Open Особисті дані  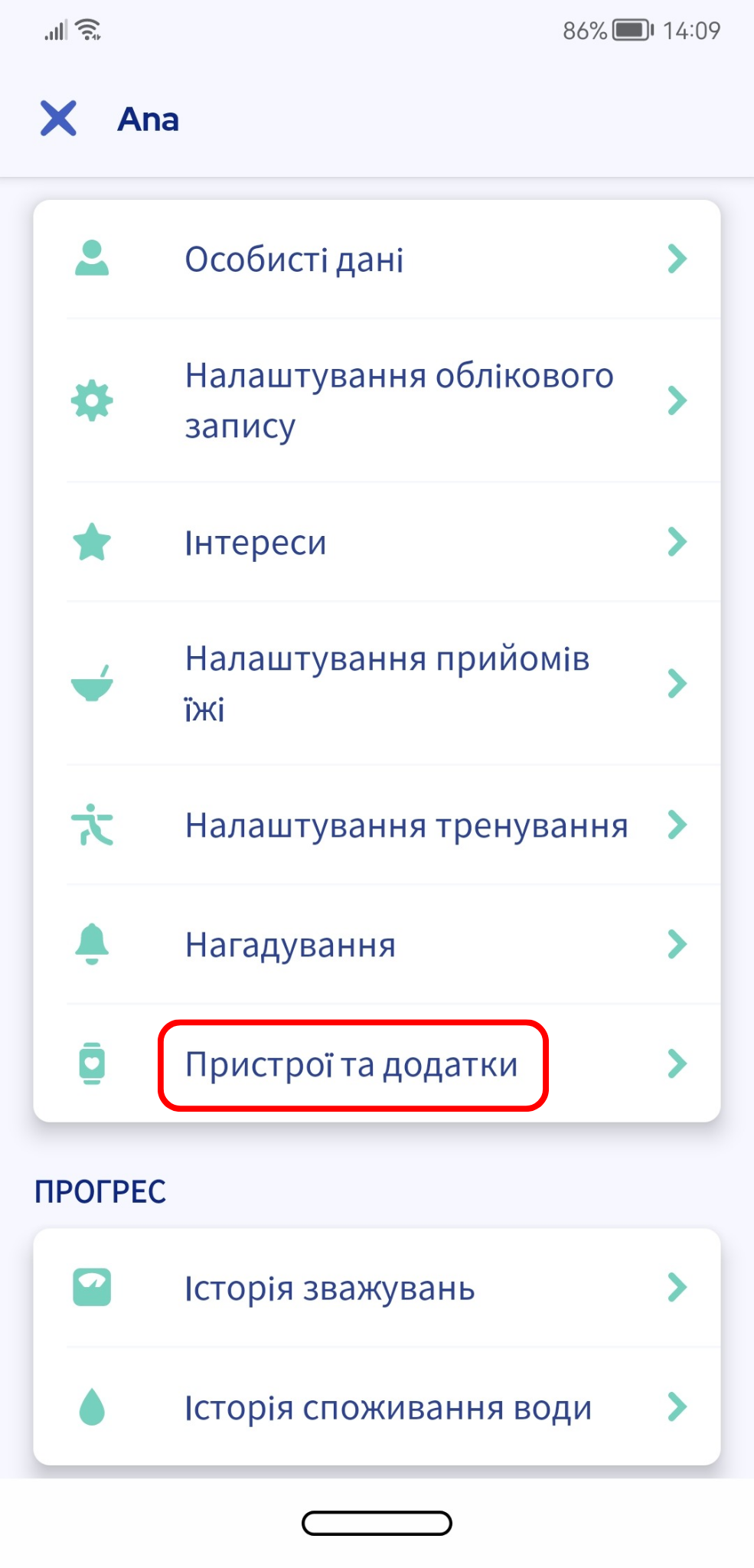(x=377, y=259)
